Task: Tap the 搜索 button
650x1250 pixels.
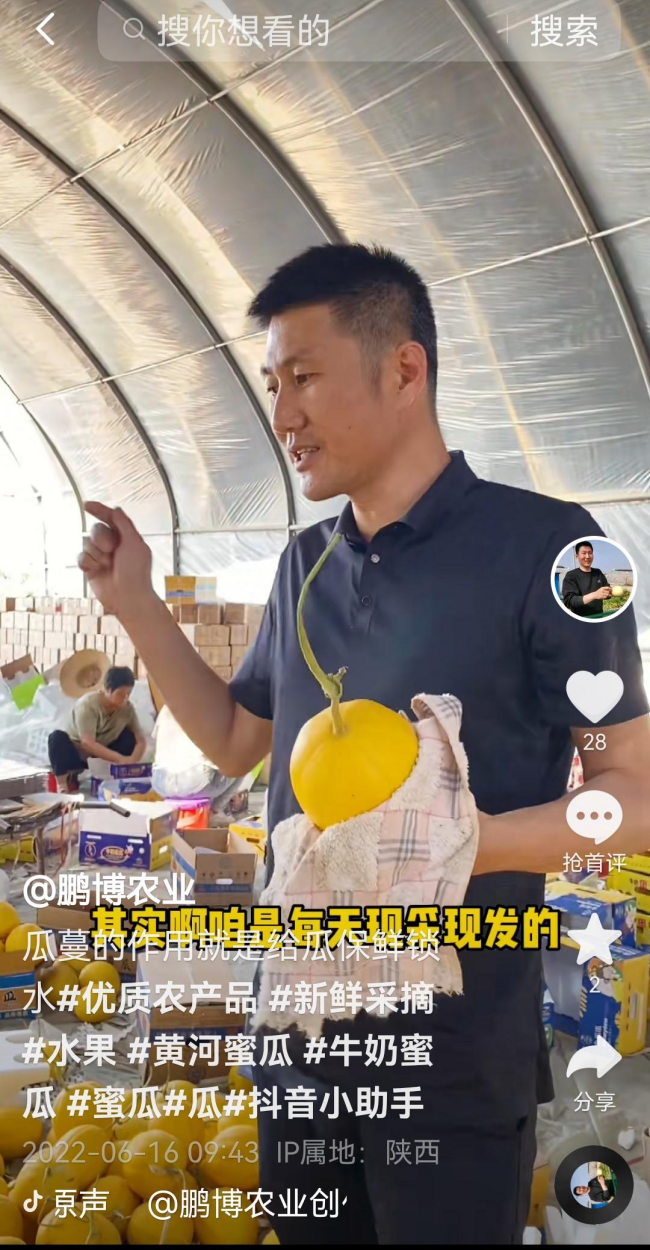Action: click(x=563, y=31)
